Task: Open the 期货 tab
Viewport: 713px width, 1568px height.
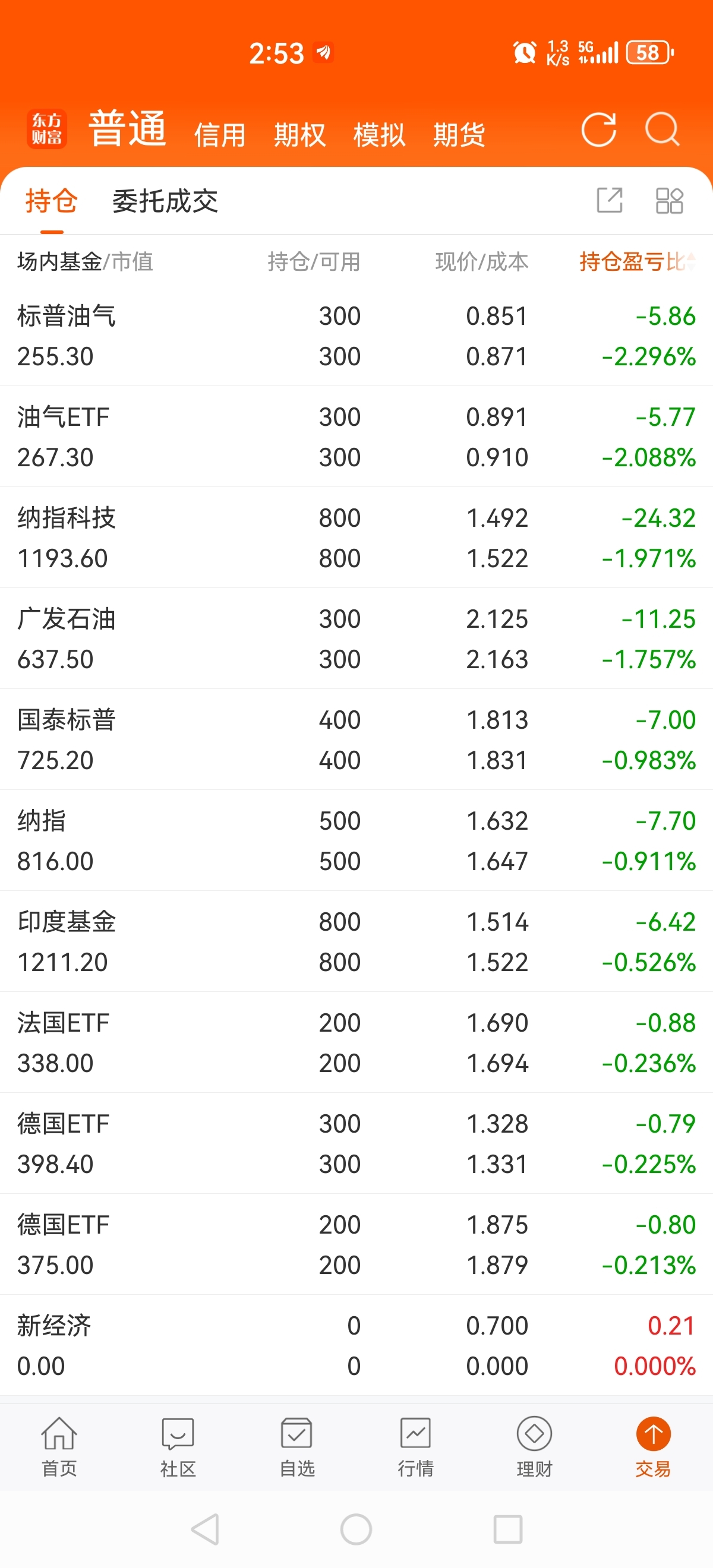Action: point(459,134)
